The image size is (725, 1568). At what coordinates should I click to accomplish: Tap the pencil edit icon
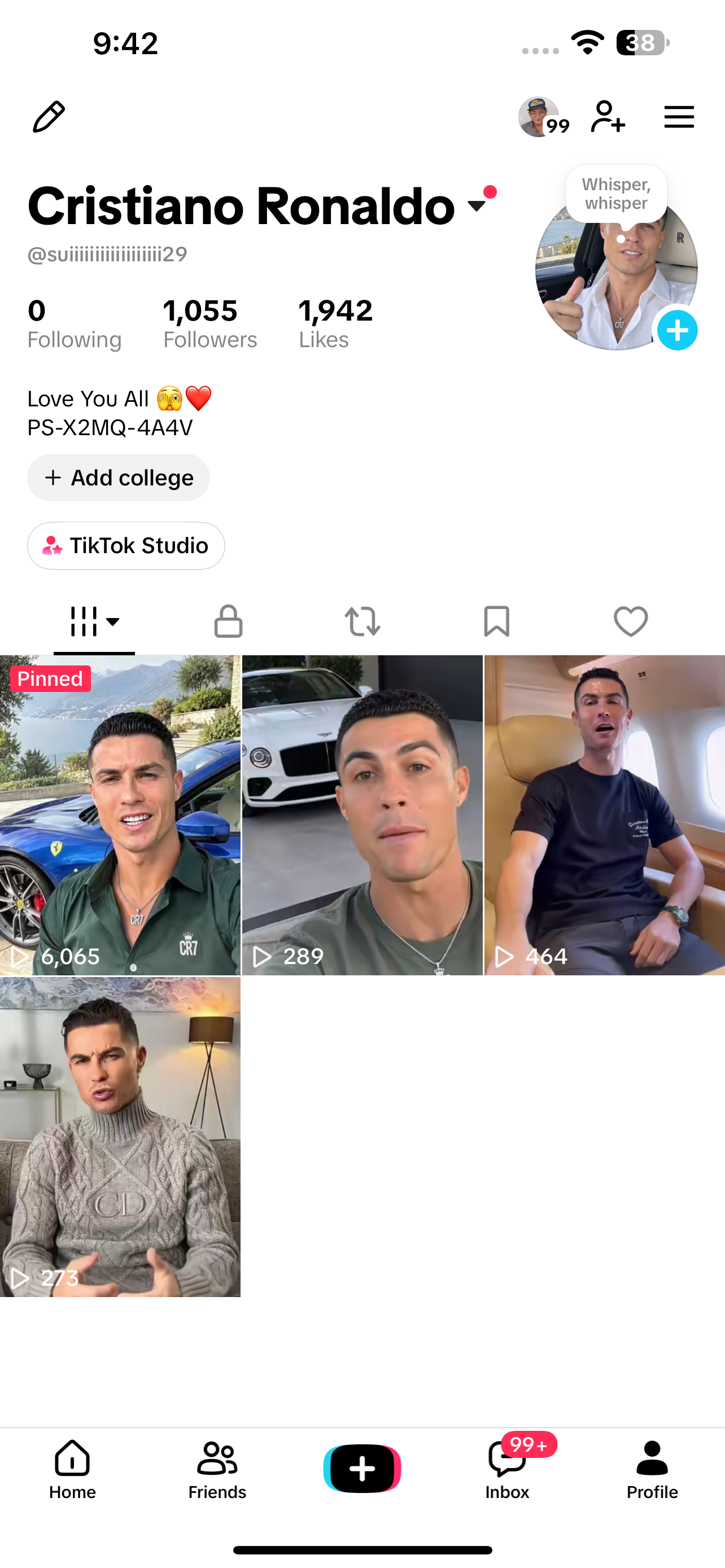point(49,117)
